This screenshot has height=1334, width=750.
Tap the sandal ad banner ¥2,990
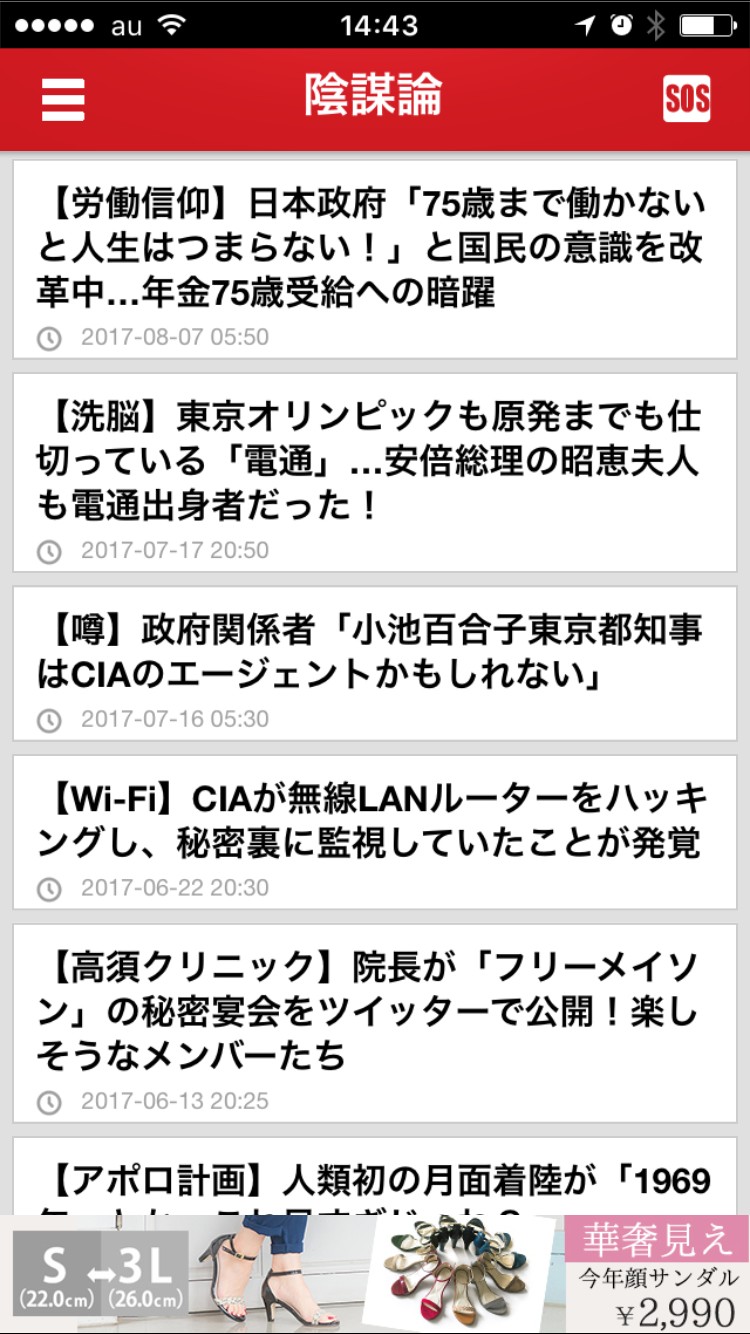[375, 1274]
